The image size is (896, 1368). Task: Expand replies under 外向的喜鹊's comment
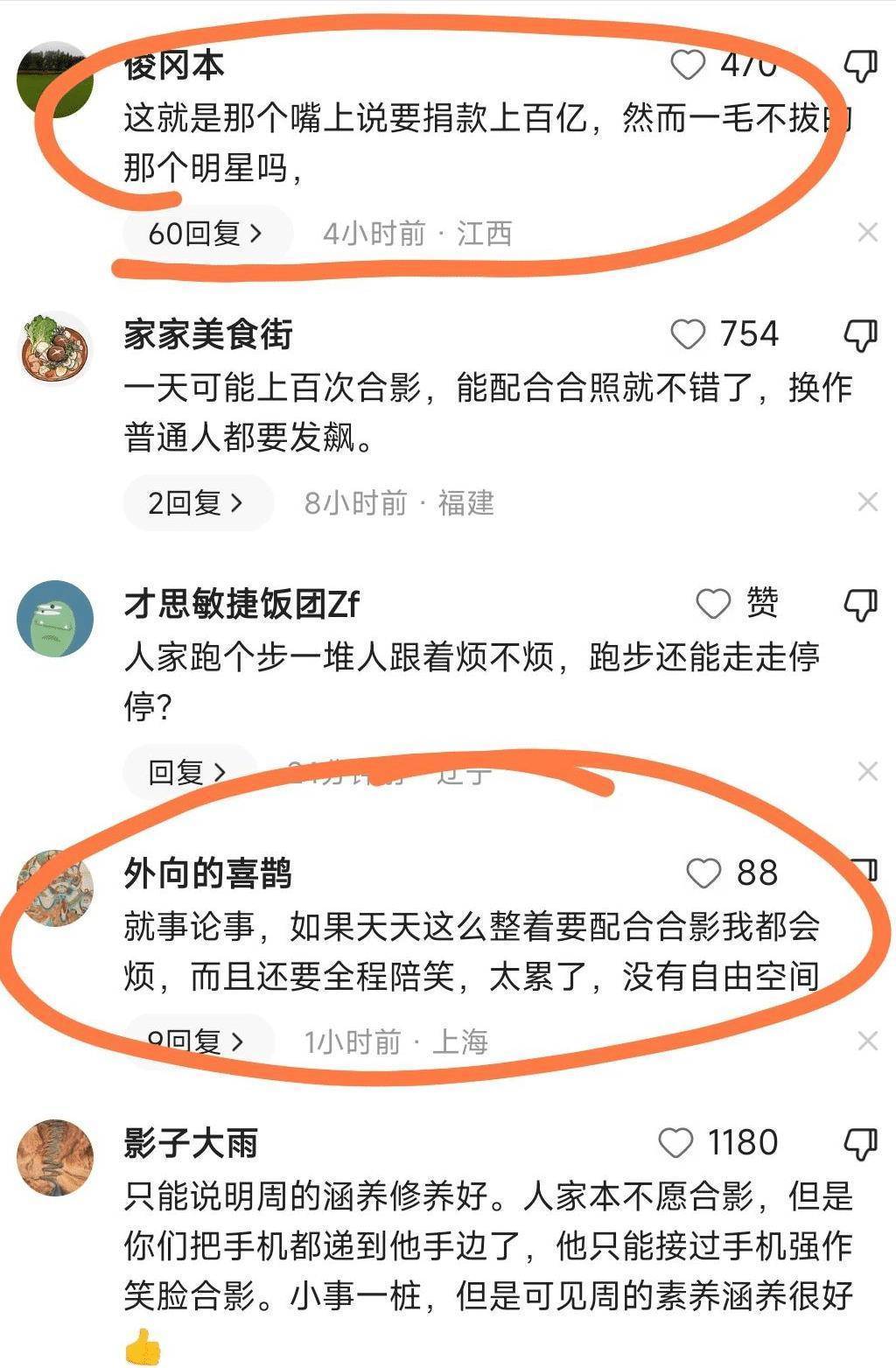tap(196, 1042)
